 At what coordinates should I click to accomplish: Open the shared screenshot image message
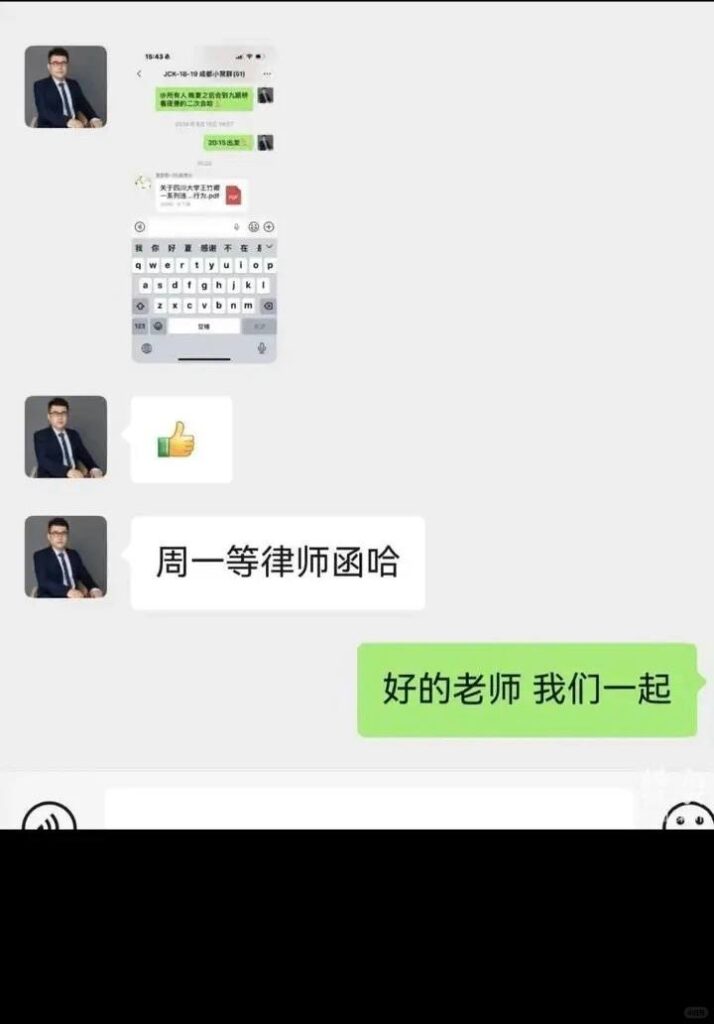204,204
